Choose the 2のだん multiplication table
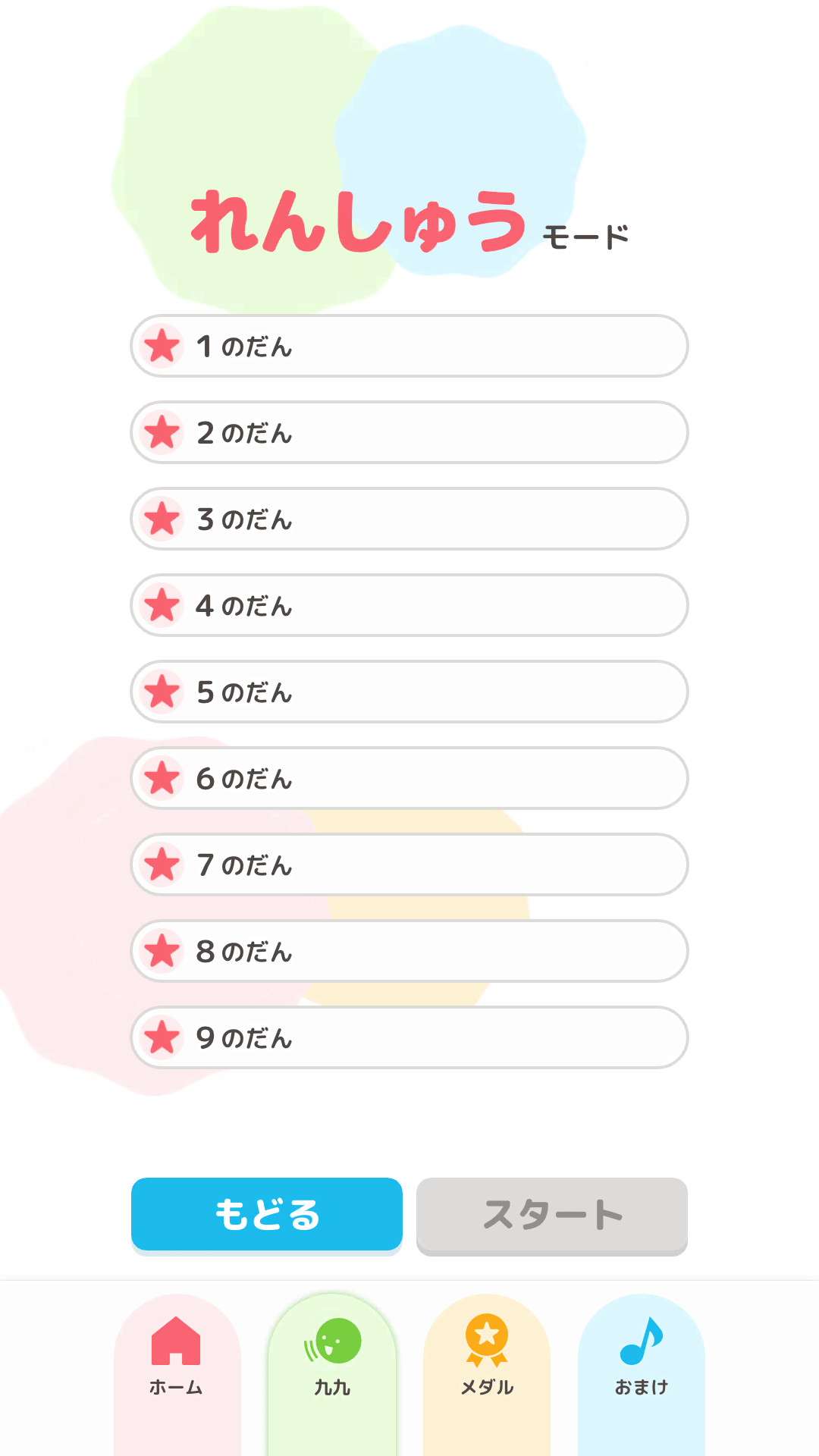The image size is (819, 1456). pyautogui.click(x=409, y=432)
